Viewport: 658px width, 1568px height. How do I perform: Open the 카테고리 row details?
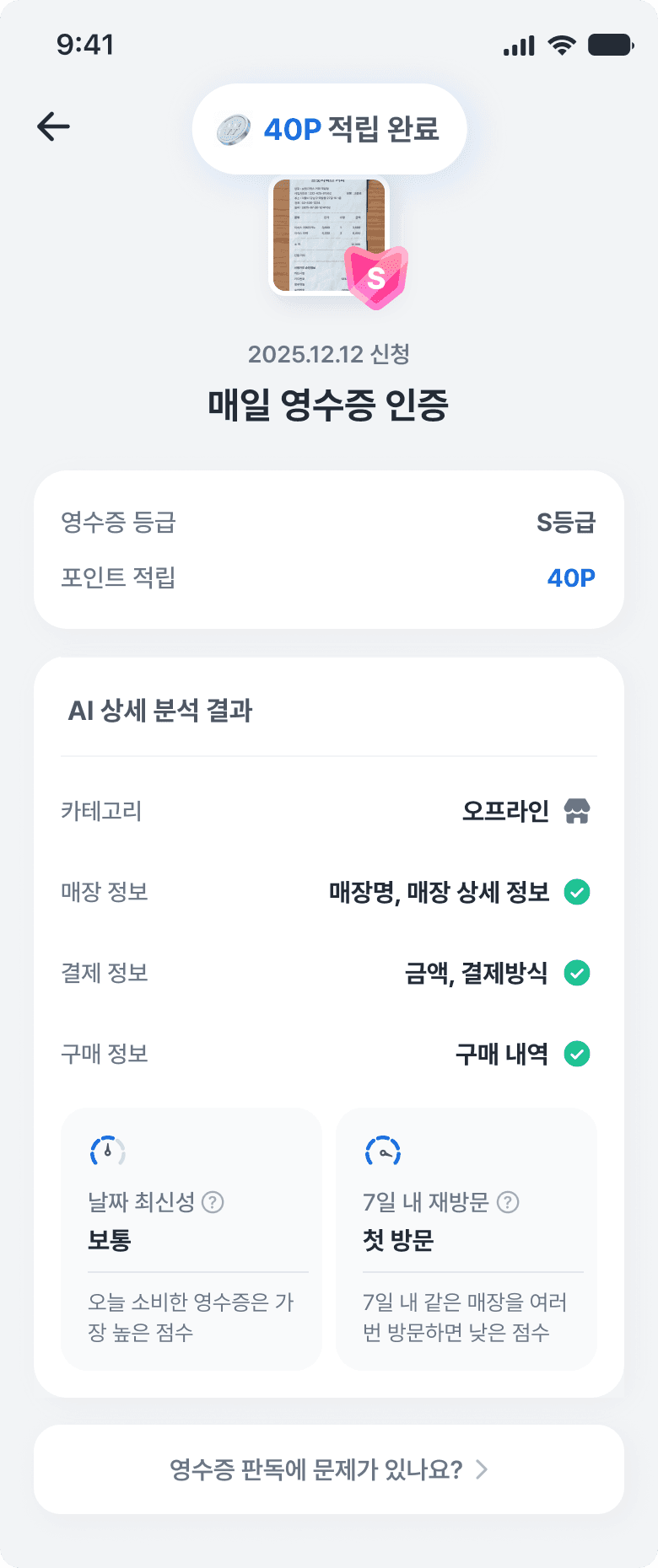coord(328,811)
